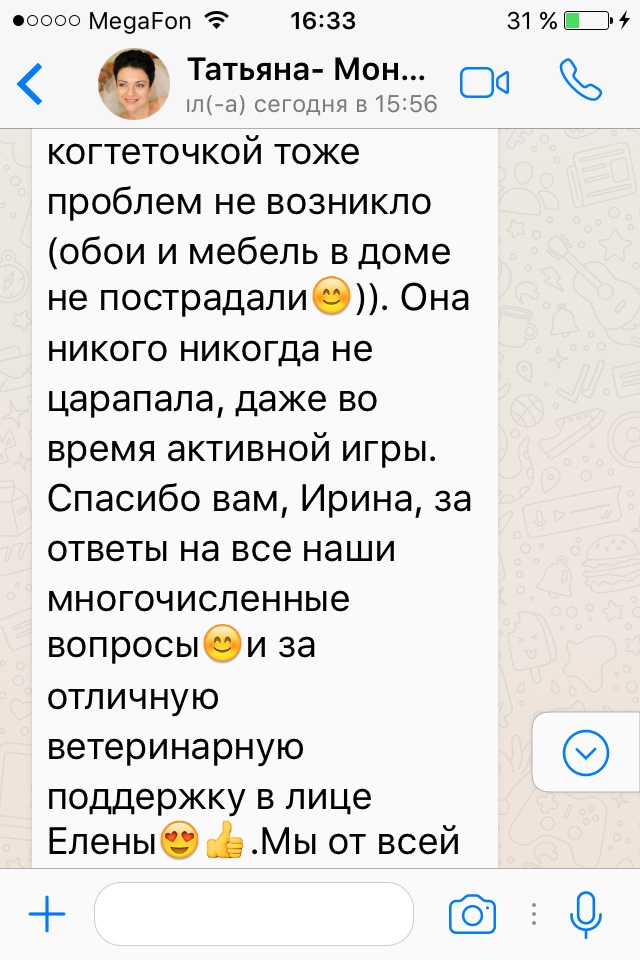Open the attachment plus menu
This screenshot has height=960, width=640.
point(46,914)
